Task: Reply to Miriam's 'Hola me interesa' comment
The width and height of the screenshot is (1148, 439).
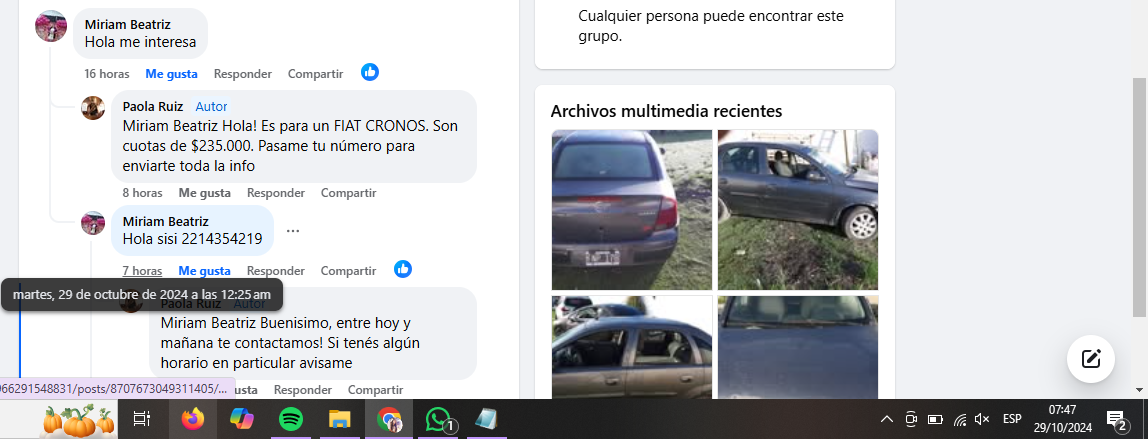Action: pyautogui.click(x=242, y=74)
